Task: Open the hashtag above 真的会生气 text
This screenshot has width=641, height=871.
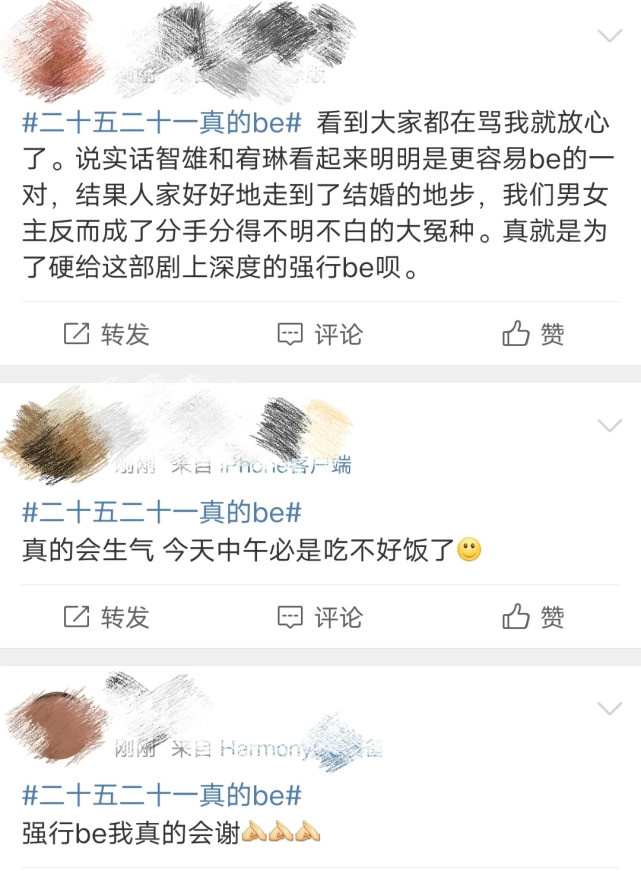Action: (x=162, y=513)
